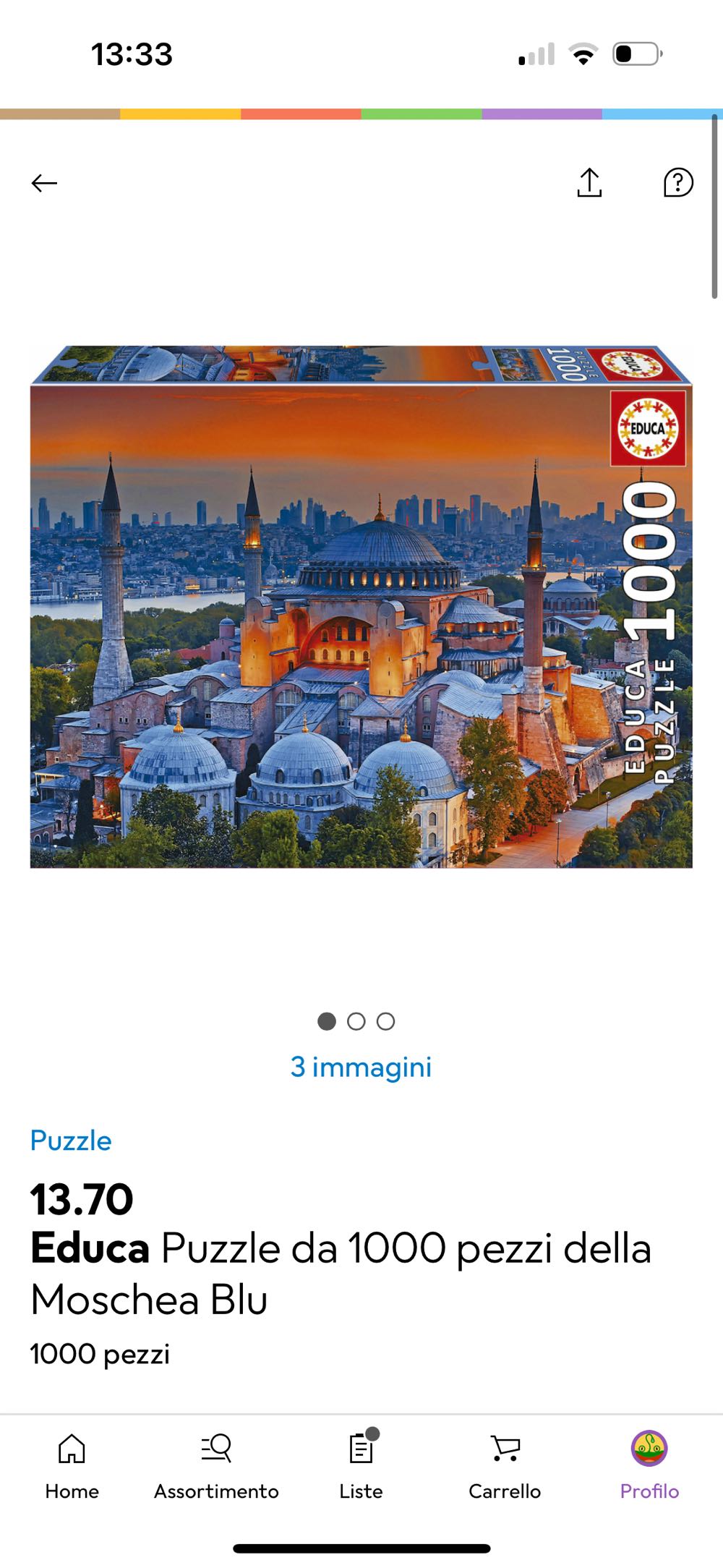Viewport: 723px width, 1568px height.
Task: Share this puzzle product
Action: (589, 183)
